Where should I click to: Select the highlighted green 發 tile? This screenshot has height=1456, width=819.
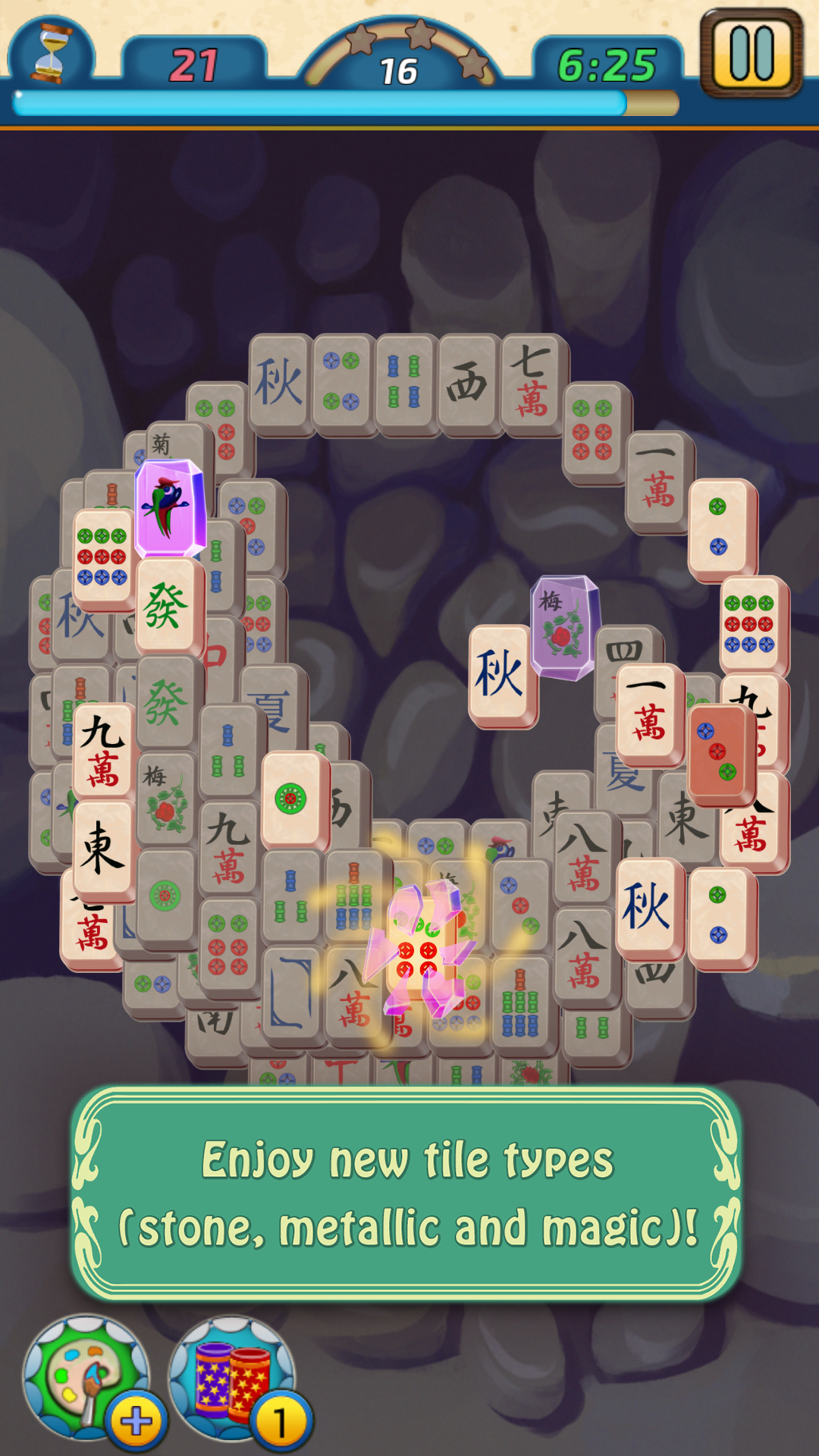[x=168, y=604]
